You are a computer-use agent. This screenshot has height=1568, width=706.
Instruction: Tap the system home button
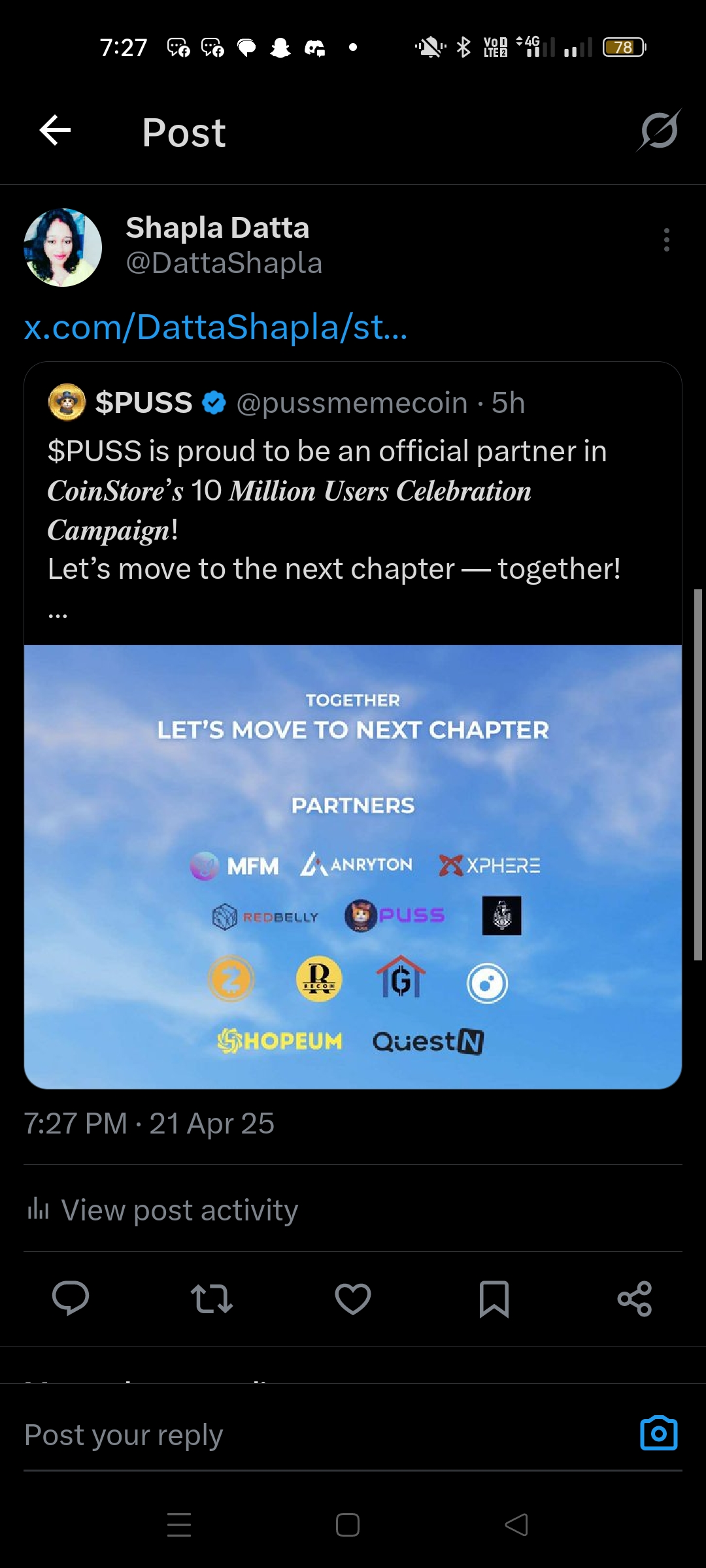[x=348, y=1525]
